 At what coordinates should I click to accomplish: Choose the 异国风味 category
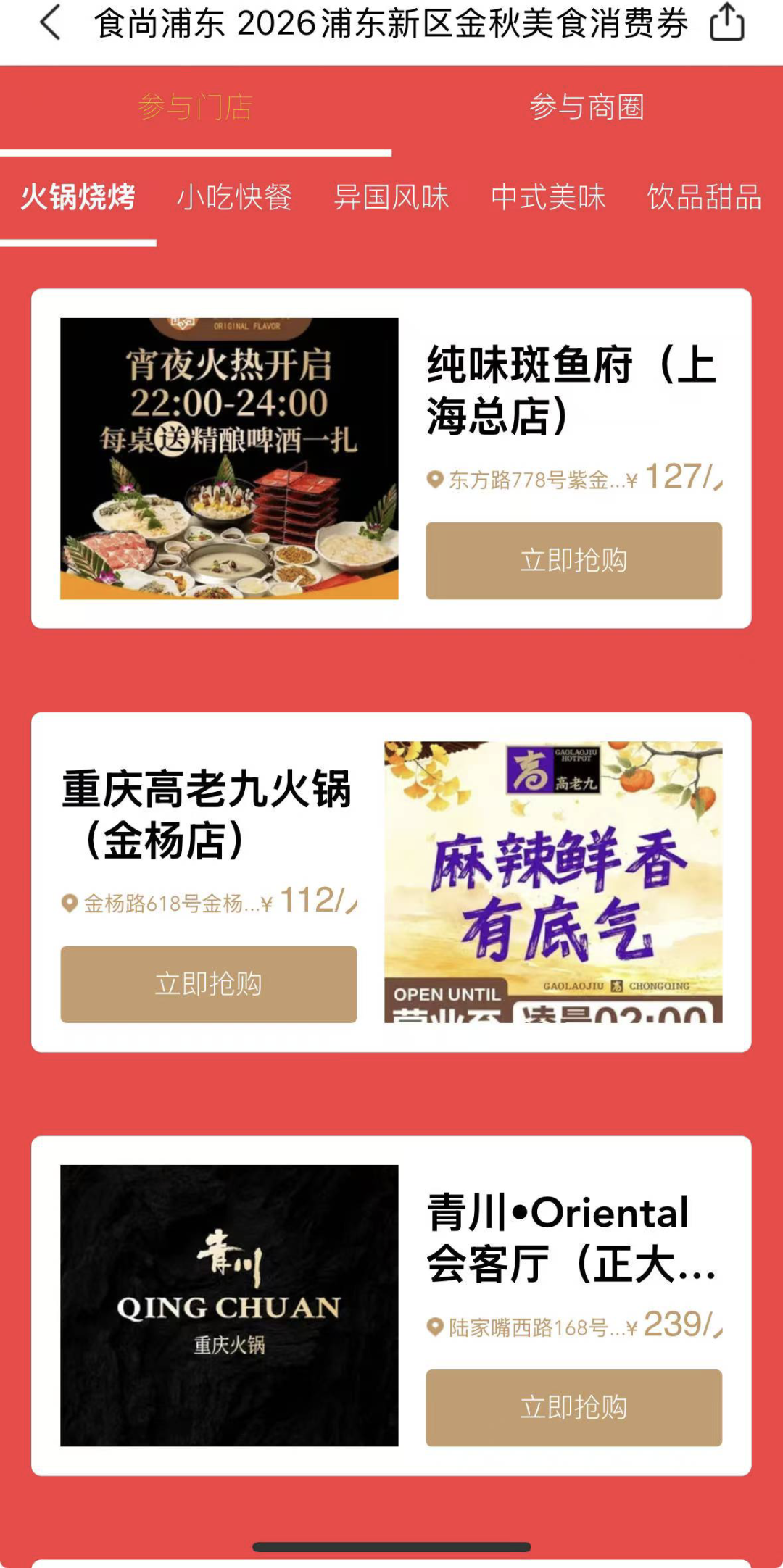pyautogui.click(x=391, y=197)
